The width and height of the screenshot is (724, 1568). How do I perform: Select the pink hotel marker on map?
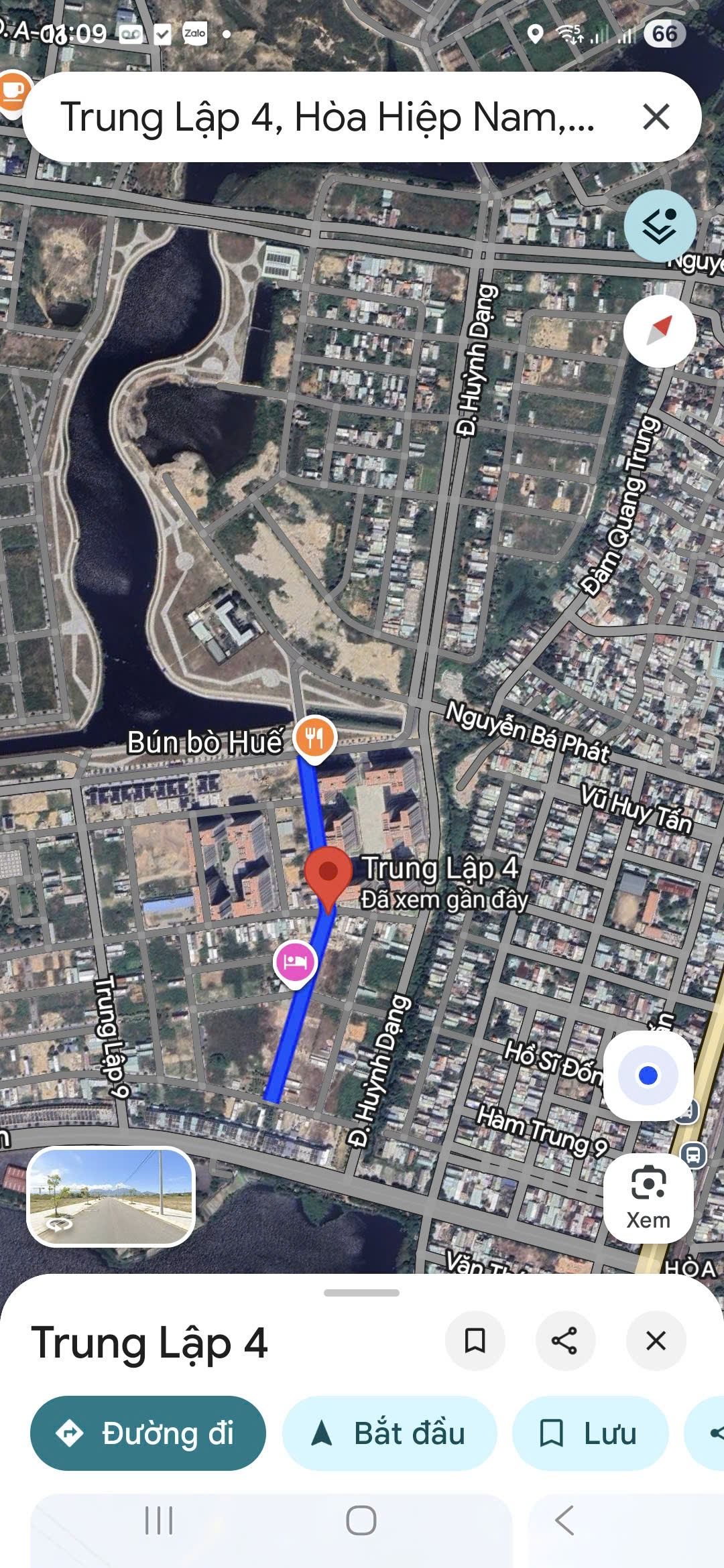295,962
